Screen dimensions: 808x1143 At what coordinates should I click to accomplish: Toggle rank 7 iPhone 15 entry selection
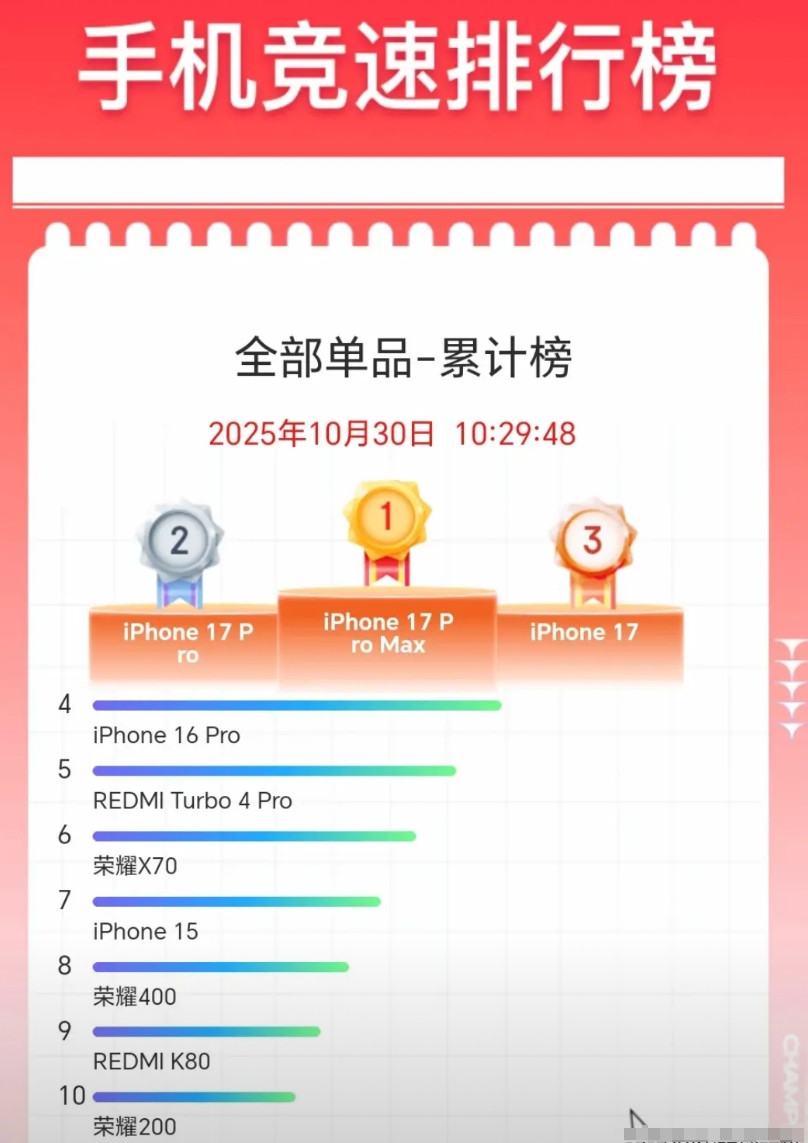[145, 932]
